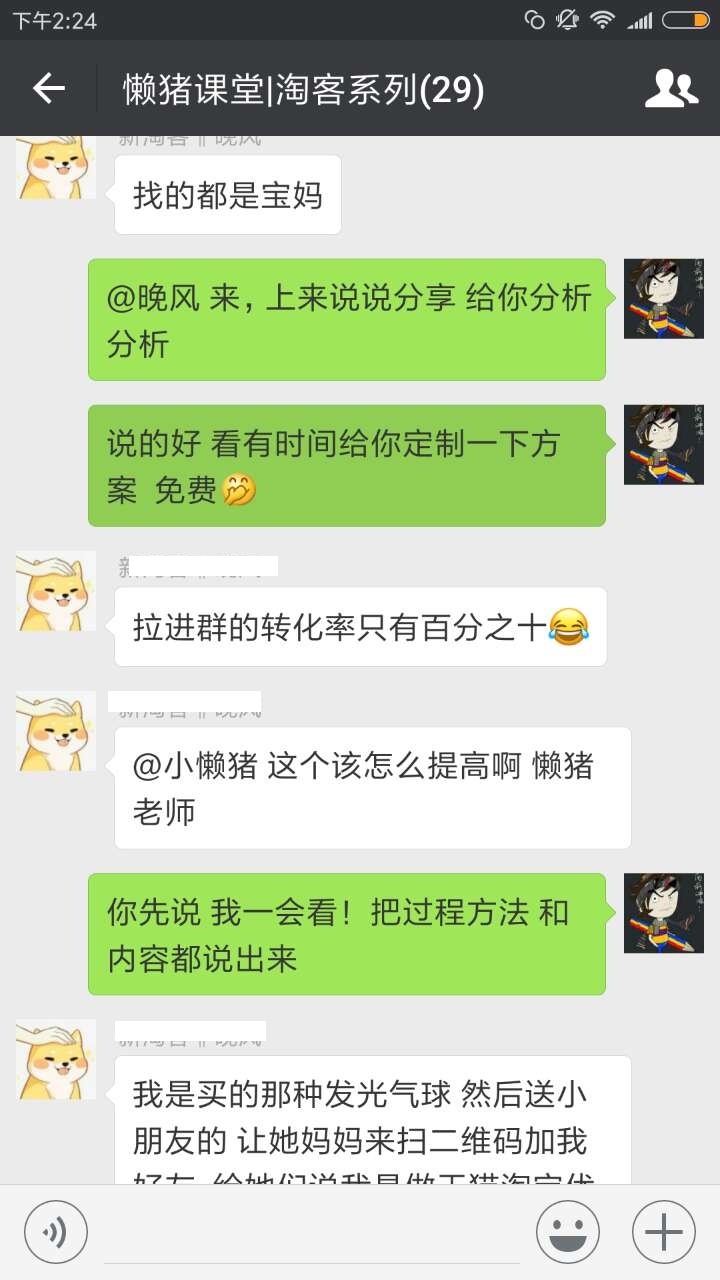Tap the avatar beside @小懒猪 message
The image size is (720, 1280).
(x=56, y=731)
